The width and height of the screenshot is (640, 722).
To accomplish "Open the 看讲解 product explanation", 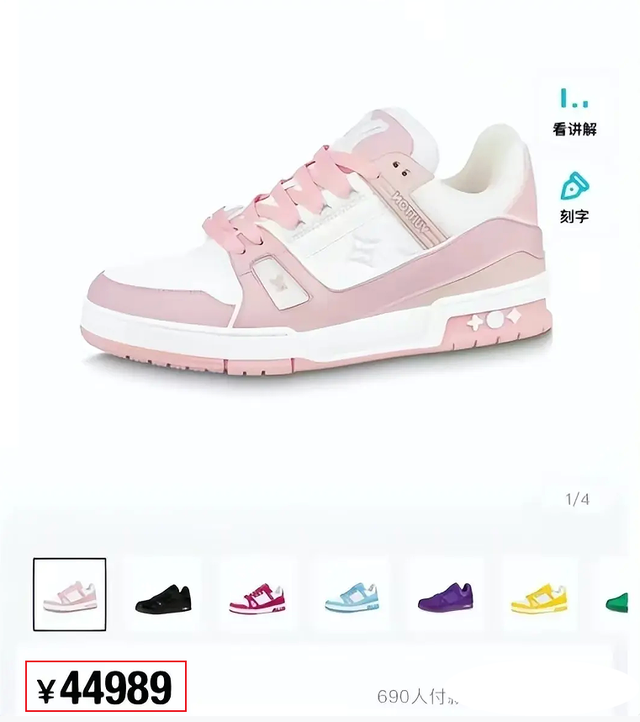I will click(574, 111).
